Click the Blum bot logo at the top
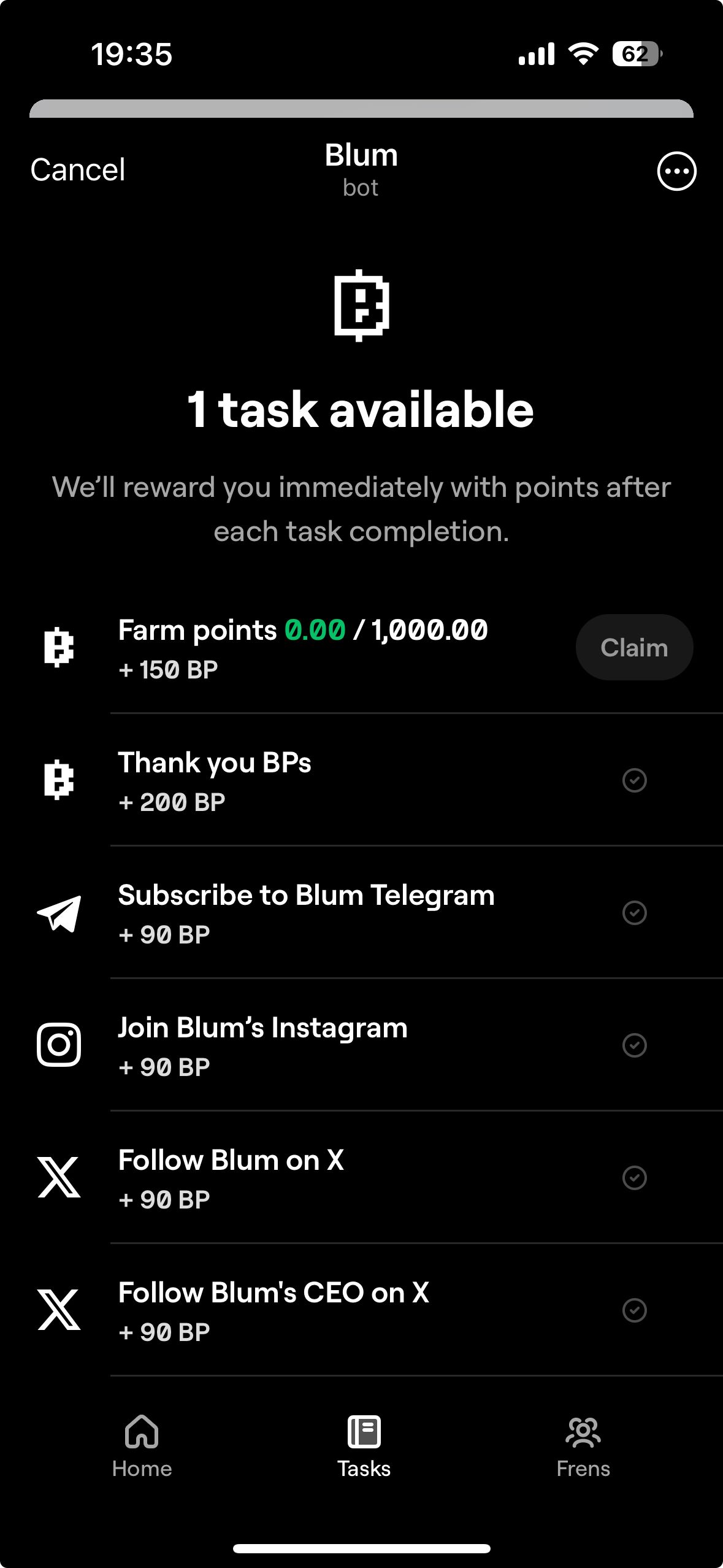This screenshot has height=1568, width=723. click(361, 307)
